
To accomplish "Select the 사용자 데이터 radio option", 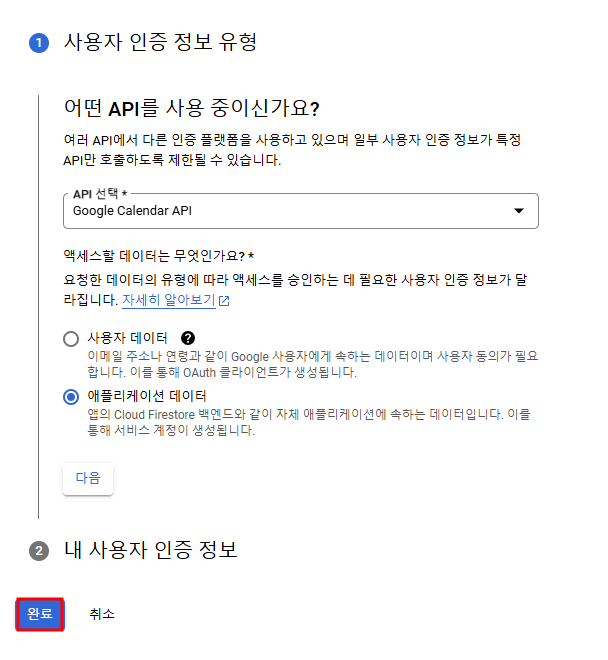I will point(71,339).
